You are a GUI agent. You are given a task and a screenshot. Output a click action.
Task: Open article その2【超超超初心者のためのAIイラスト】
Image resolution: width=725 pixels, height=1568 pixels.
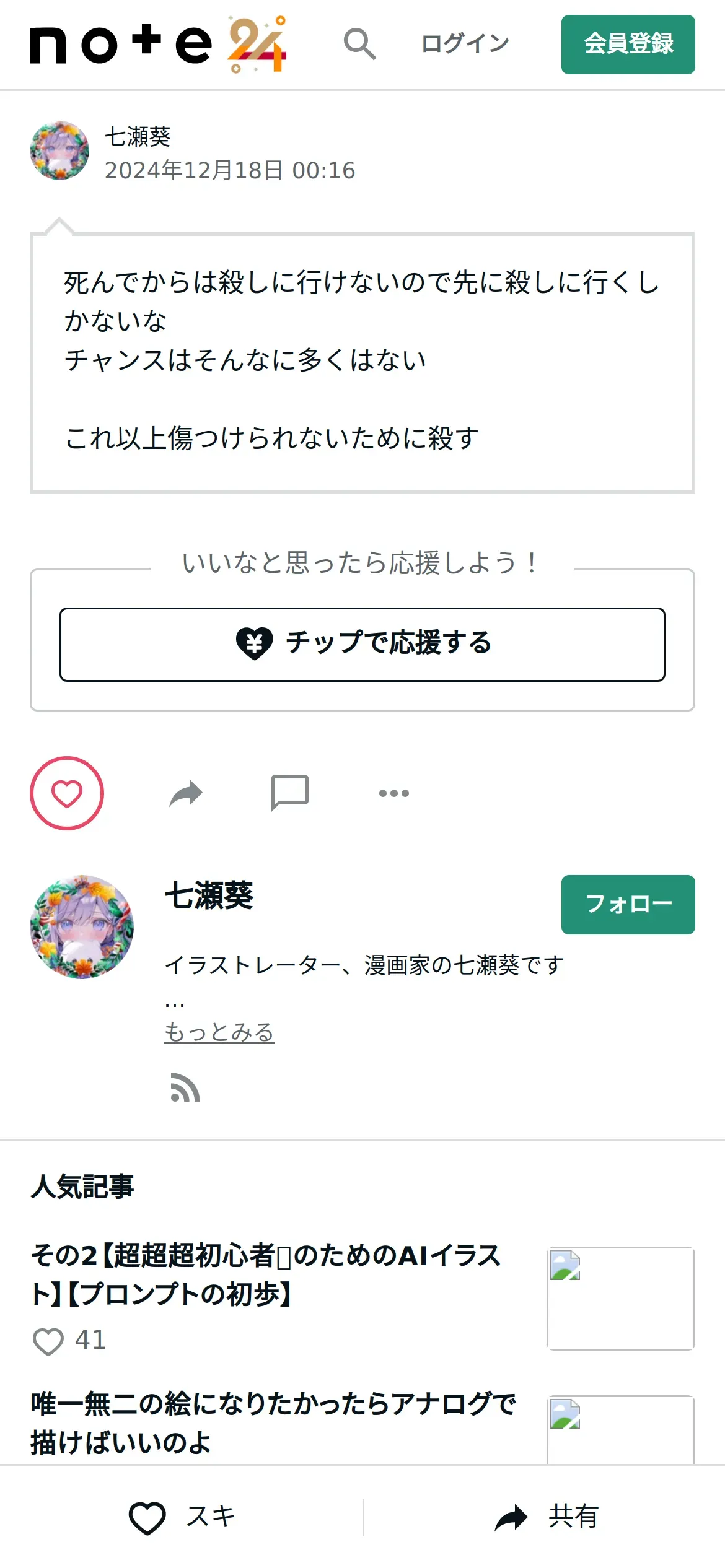click(x=266, y=1274)
